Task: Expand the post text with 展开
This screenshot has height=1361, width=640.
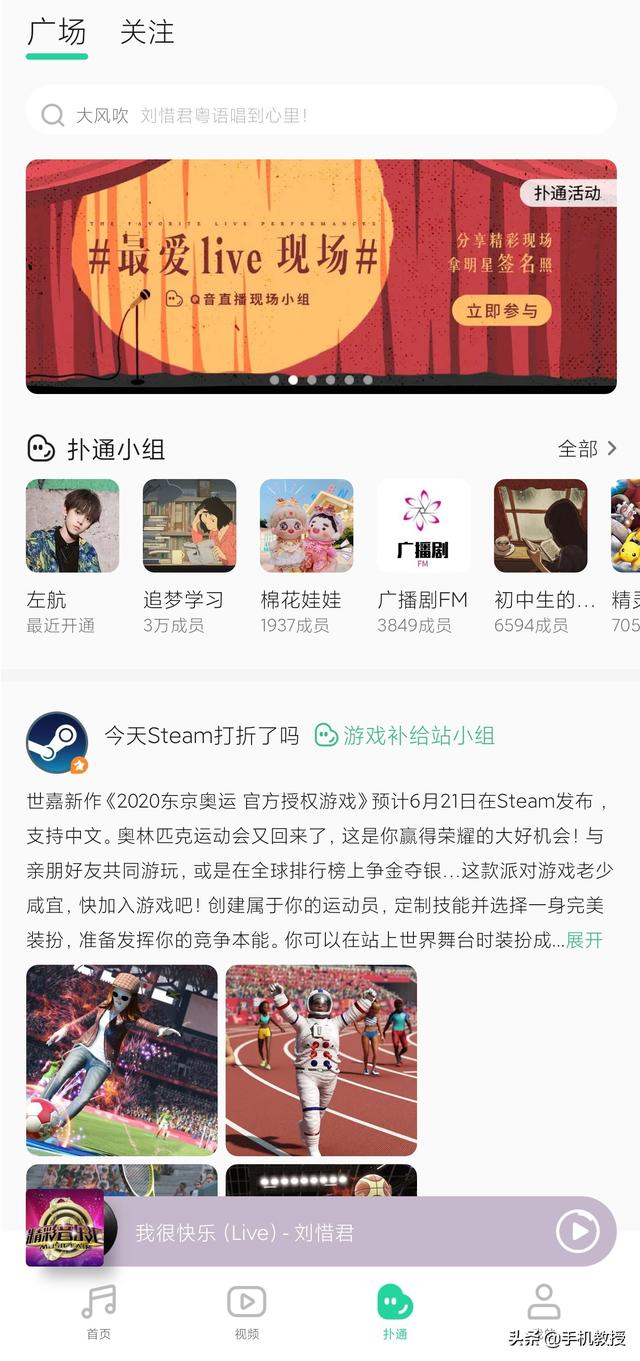Action: click(x=584, y=940)
